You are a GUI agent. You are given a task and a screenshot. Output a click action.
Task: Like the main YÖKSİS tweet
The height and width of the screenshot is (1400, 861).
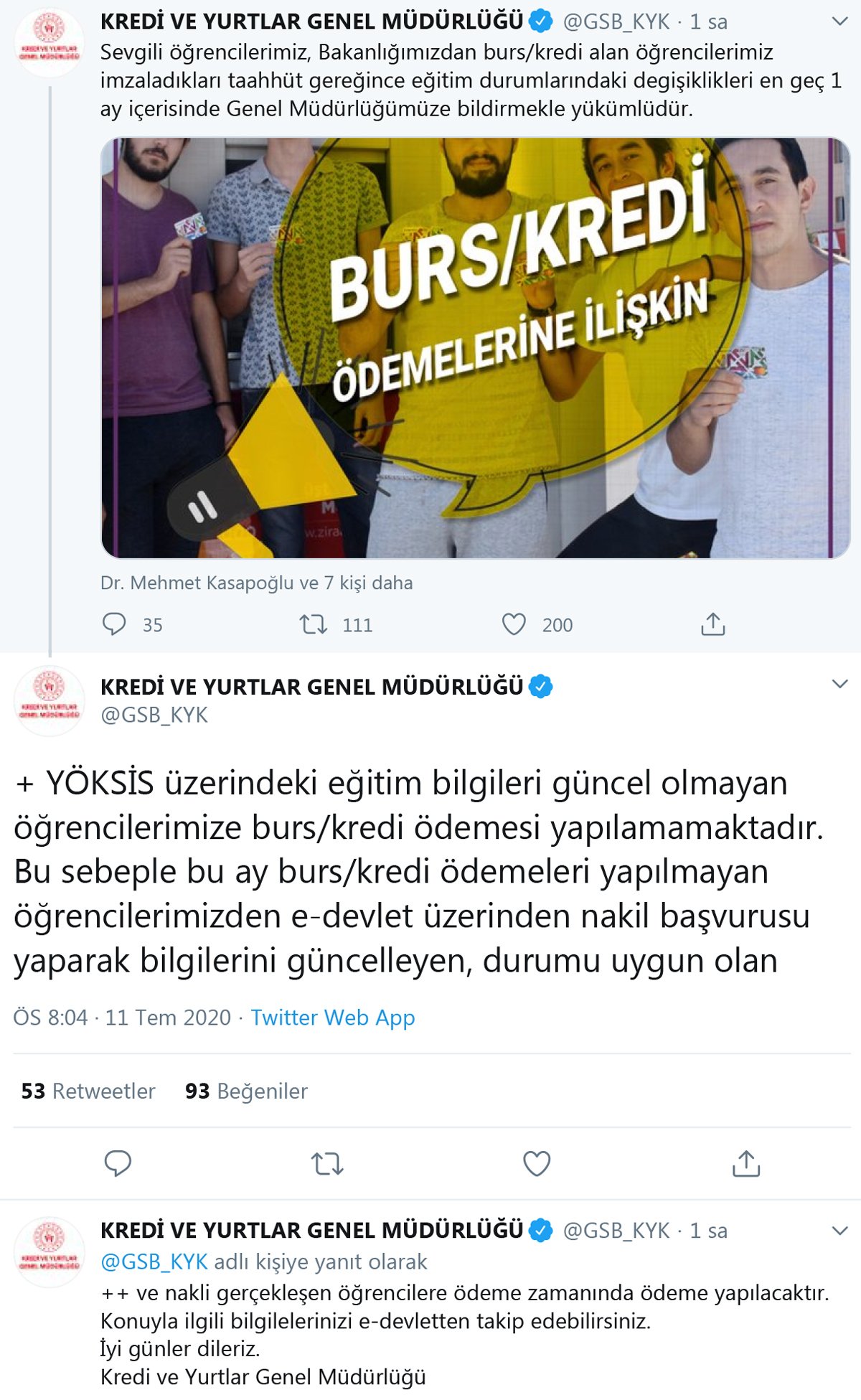536,1163
